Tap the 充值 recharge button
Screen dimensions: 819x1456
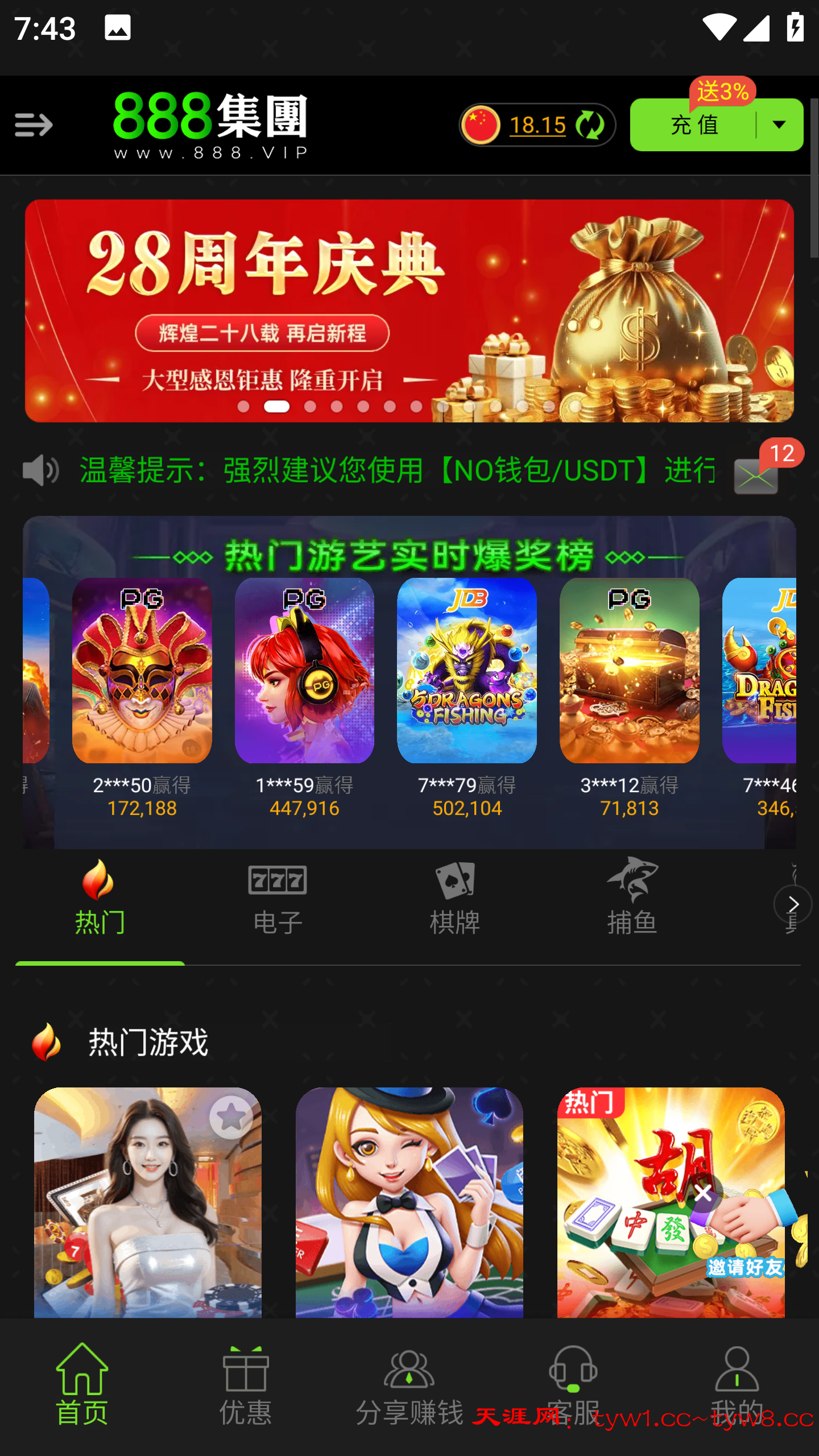694,125
